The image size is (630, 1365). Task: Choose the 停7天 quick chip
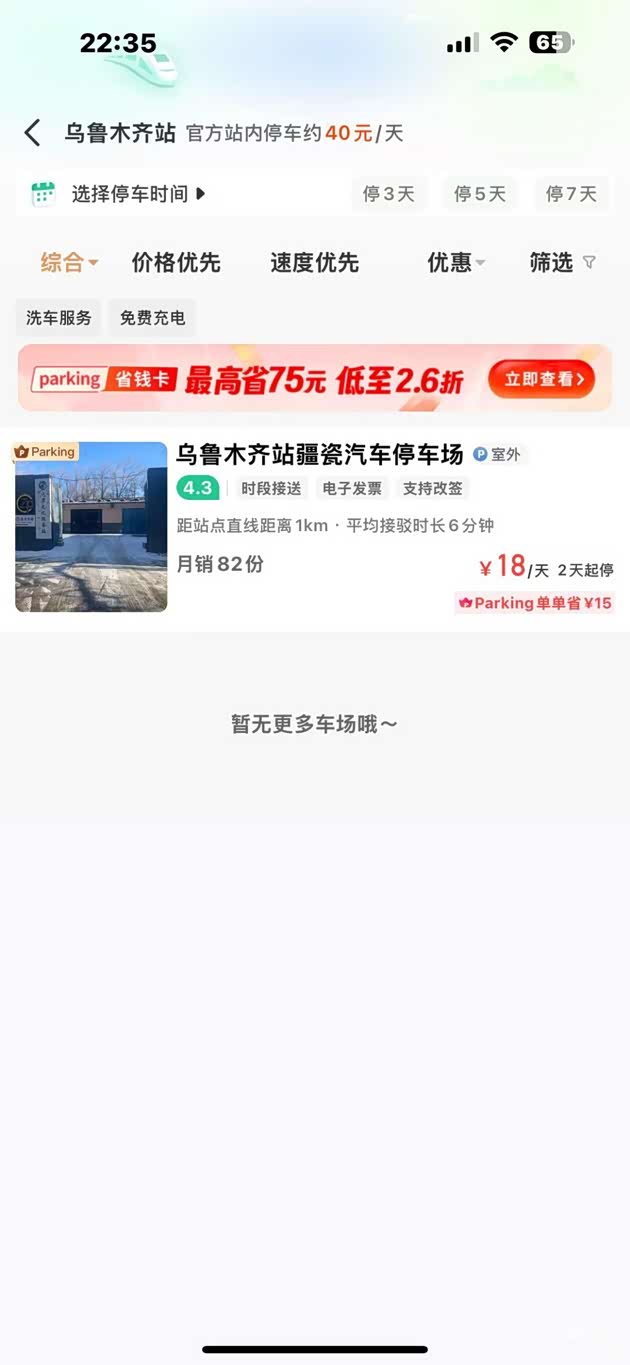pos(571,194)
